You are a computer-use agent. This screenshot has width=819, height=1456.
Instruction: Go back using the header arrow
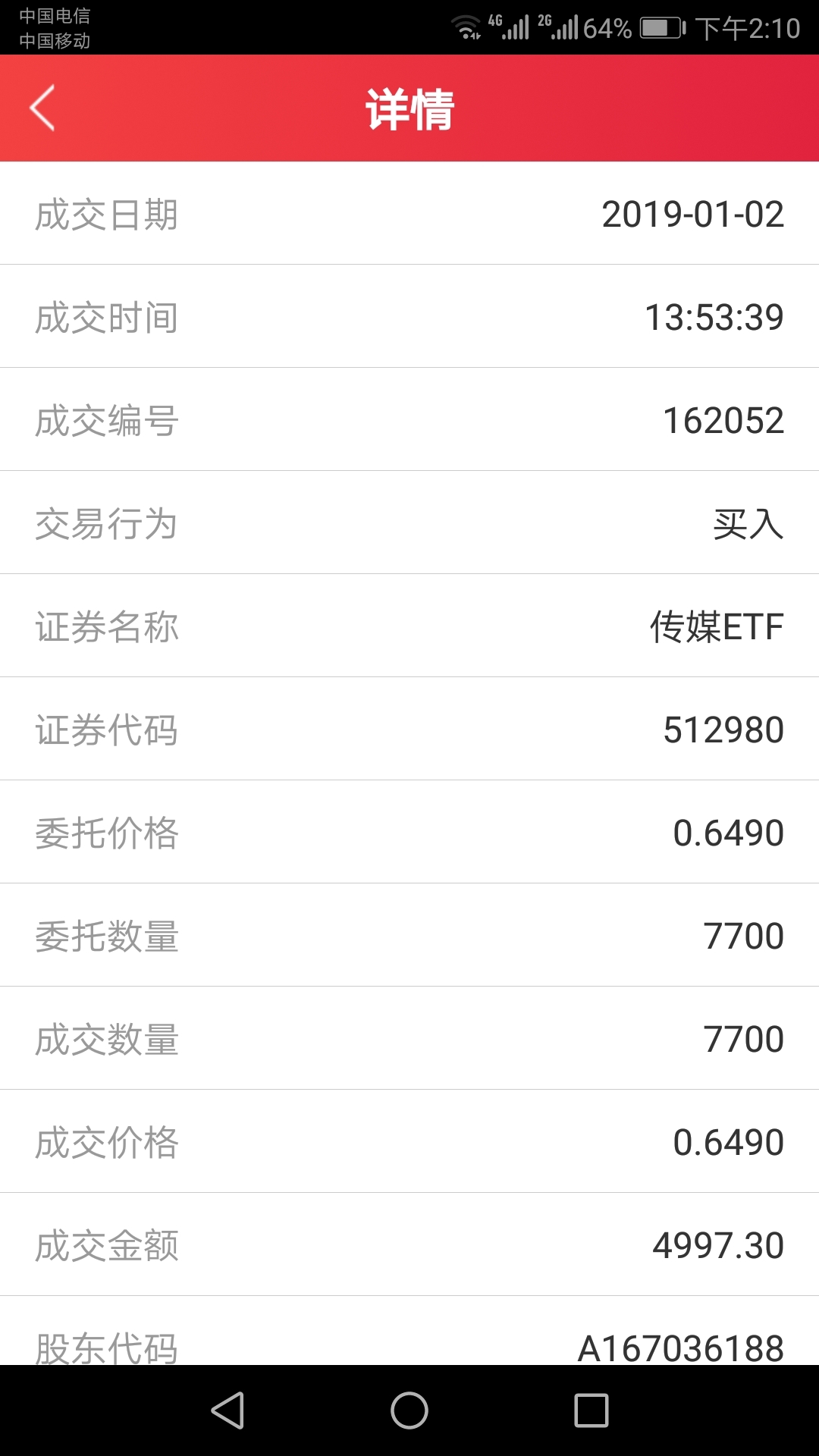point(42,108)
